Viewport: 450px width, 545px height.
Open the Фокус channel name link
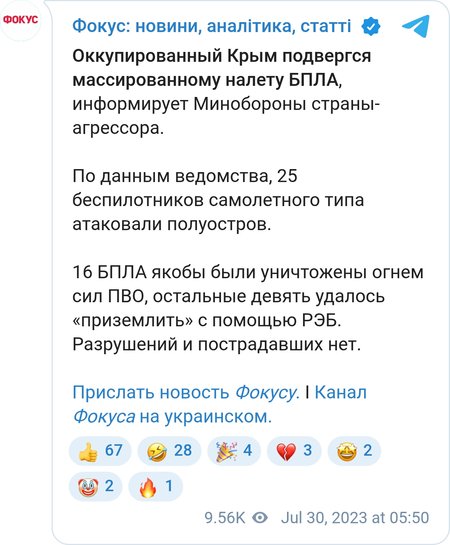coord(212,26)
